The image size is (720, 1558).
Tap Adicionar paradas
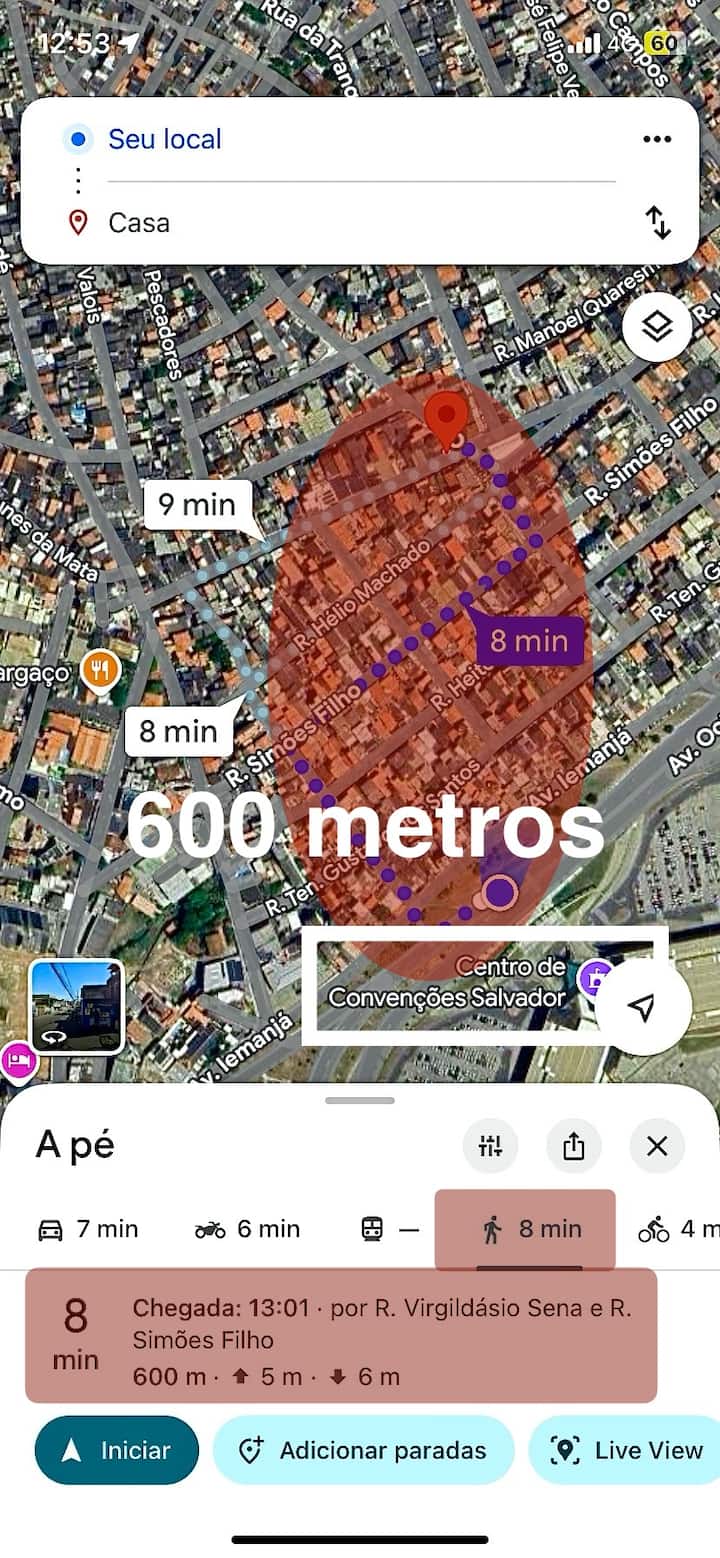pos(363,1450)
